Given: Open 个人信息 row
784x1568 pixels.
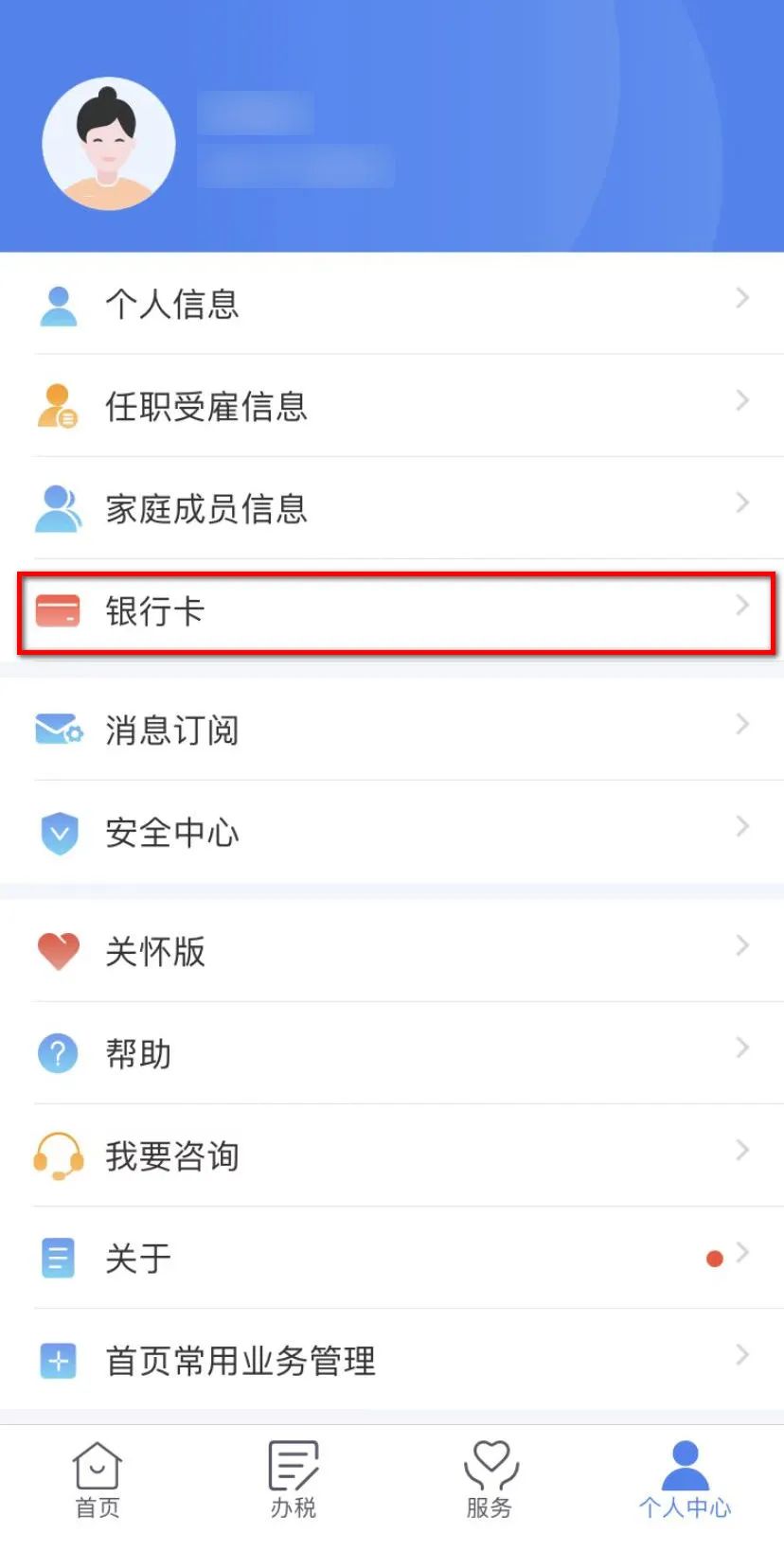Looking at the screenshot, I should click(x=392, y=304).
